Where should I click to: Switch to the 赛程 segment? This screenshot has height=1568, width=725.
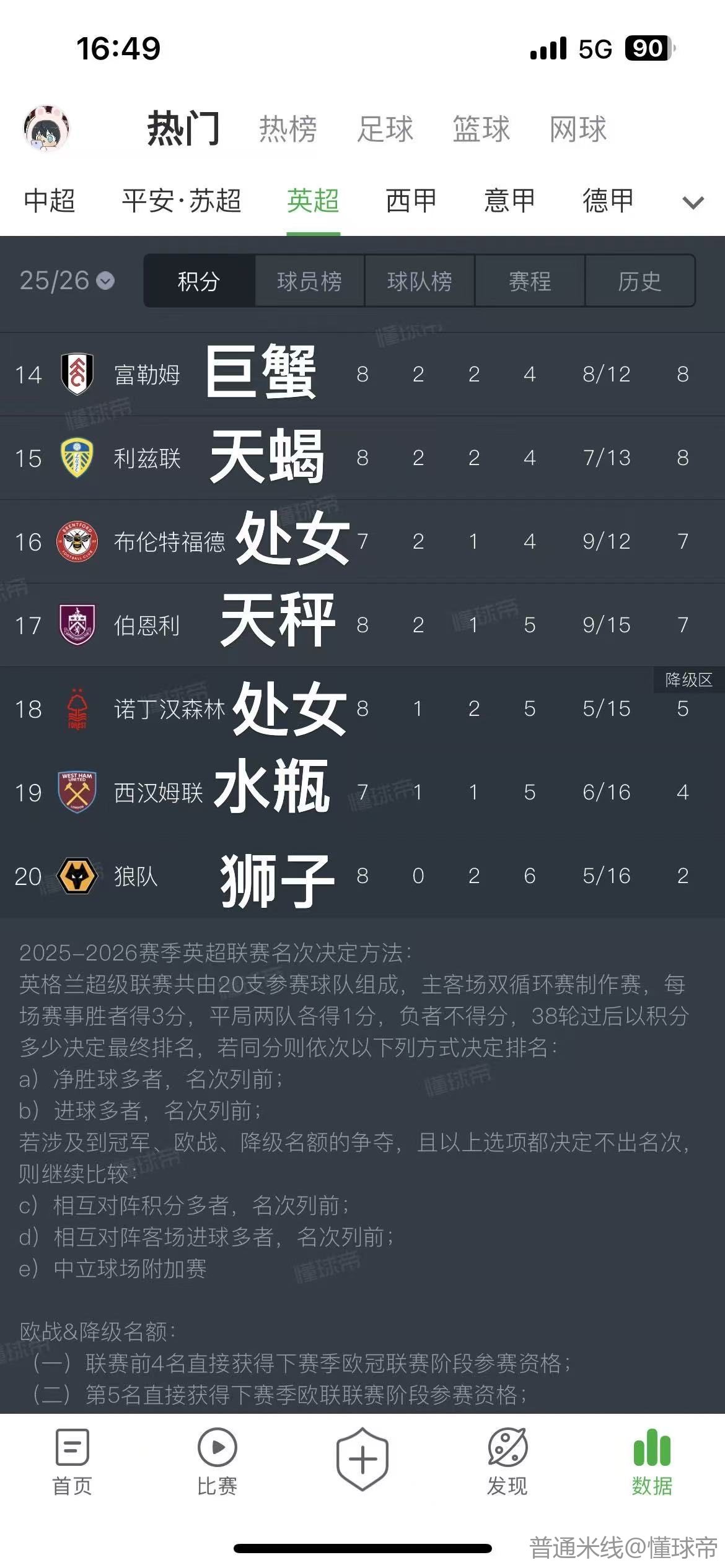point(530,281)
